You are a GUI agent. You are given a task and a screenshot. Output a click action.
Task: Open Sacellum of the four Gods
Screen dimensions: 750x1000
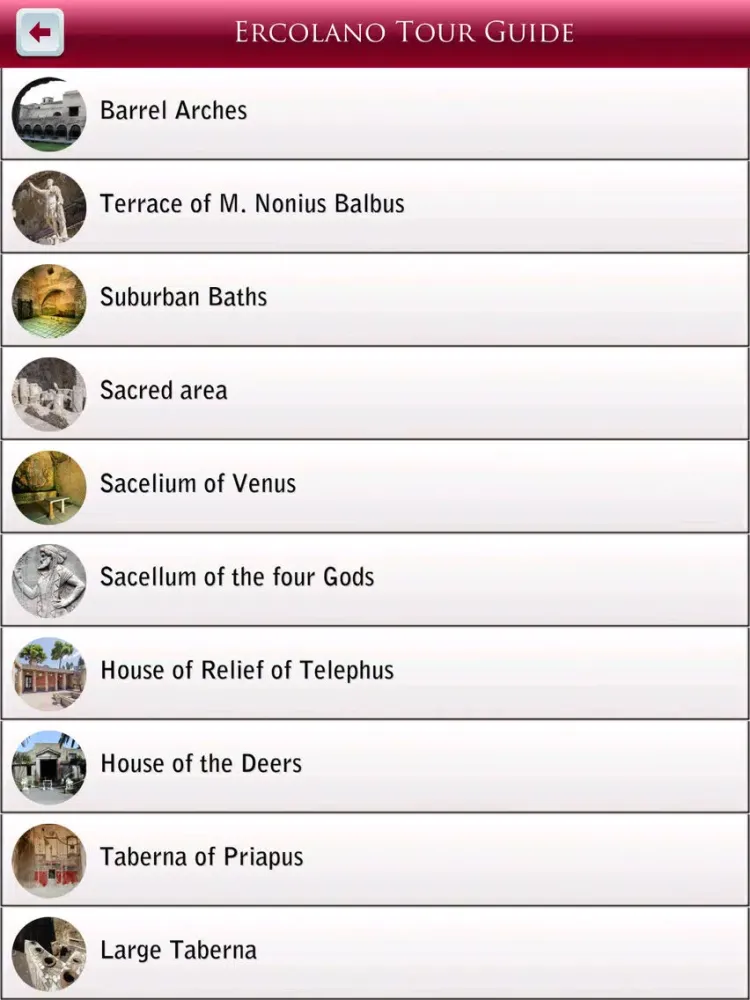[x=374, y=578]
